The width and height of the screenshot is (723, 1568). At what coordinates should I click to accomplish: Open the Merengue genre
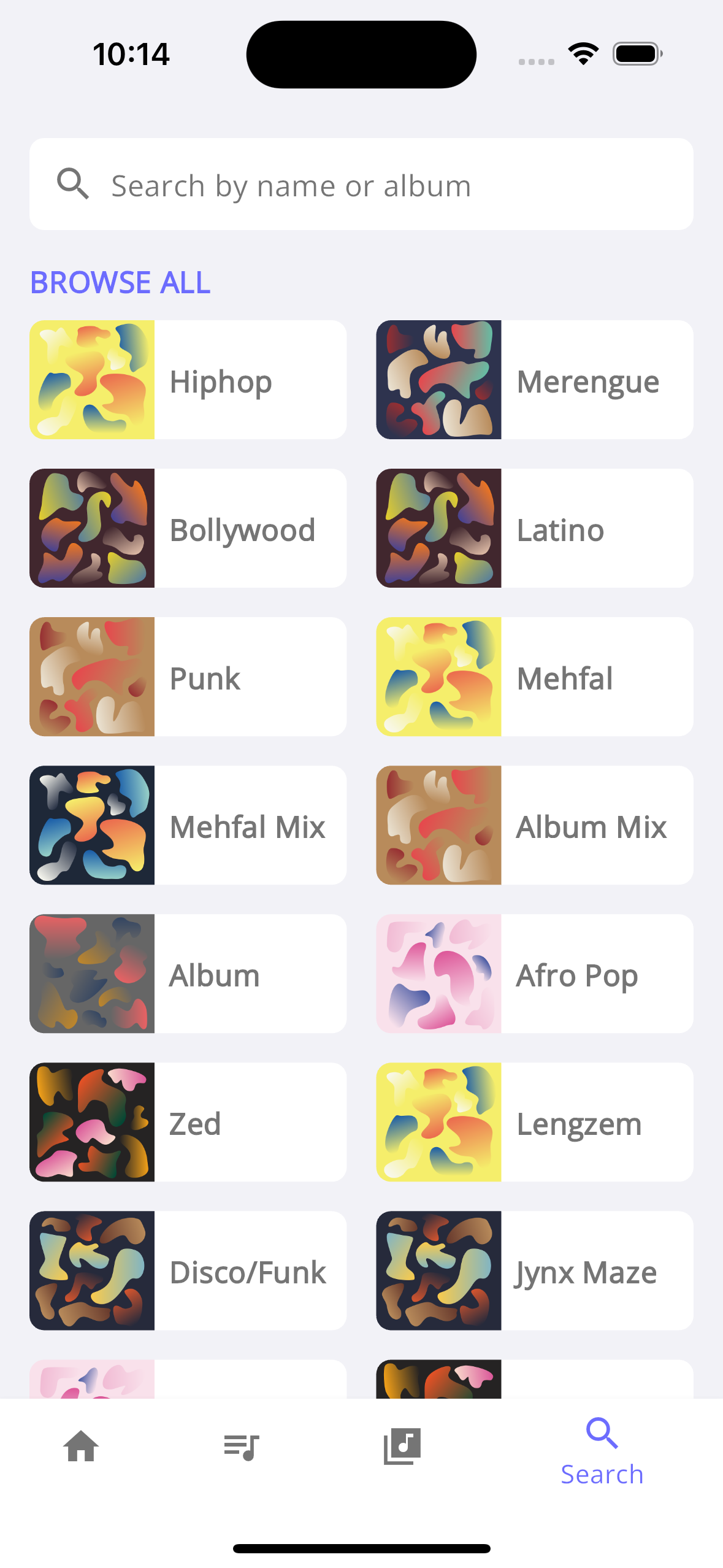(534, 380)
